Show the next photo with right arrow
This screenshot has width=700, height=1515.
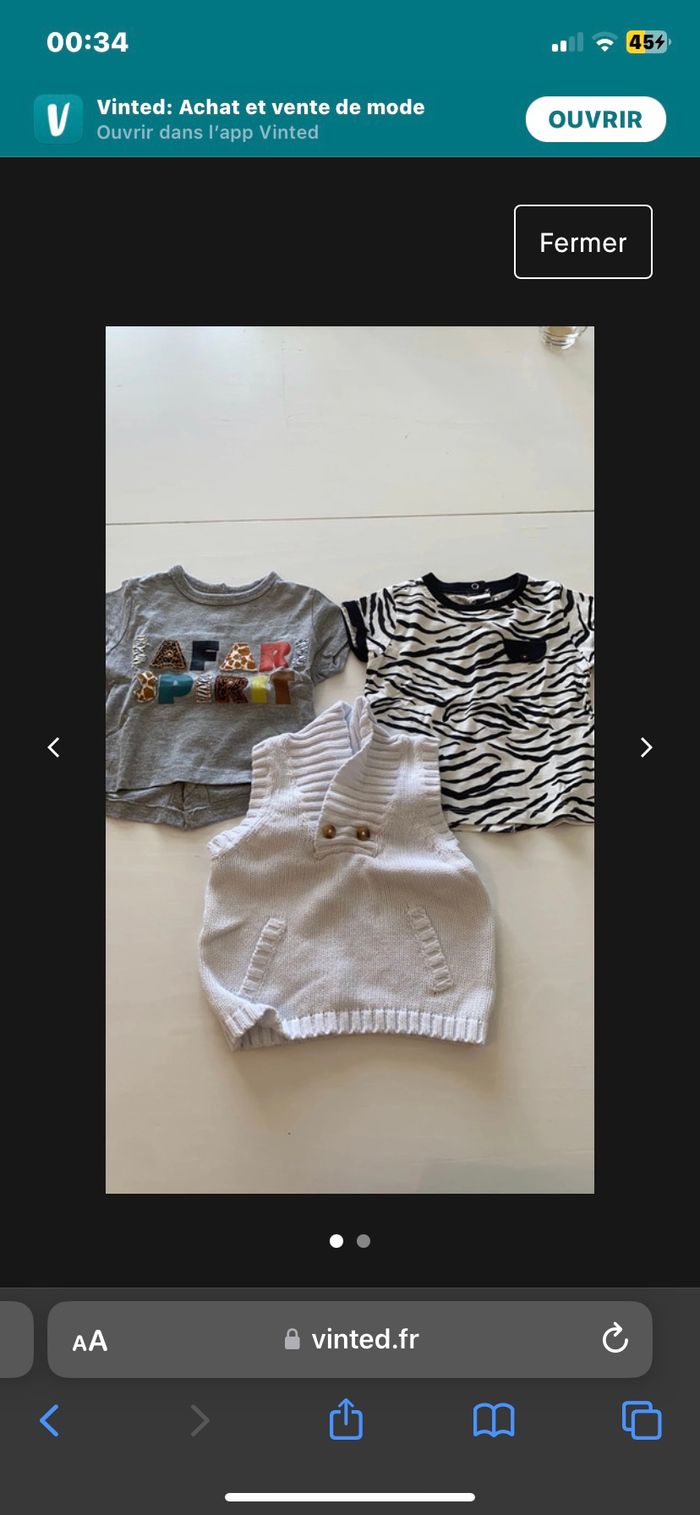[646, 747]
